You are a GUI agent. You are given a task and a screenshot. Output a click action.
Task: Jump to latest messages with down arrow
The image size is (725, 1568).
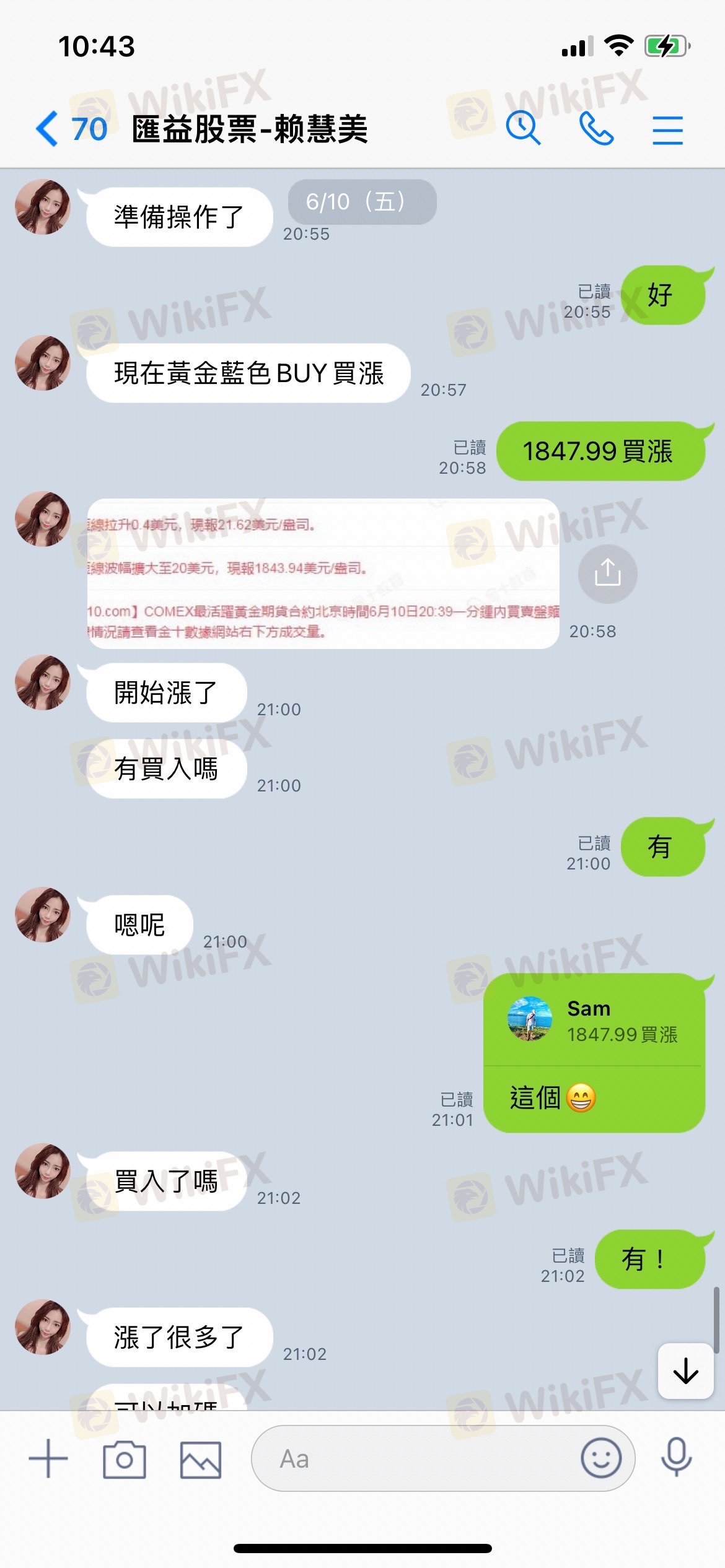point(685,1370)
